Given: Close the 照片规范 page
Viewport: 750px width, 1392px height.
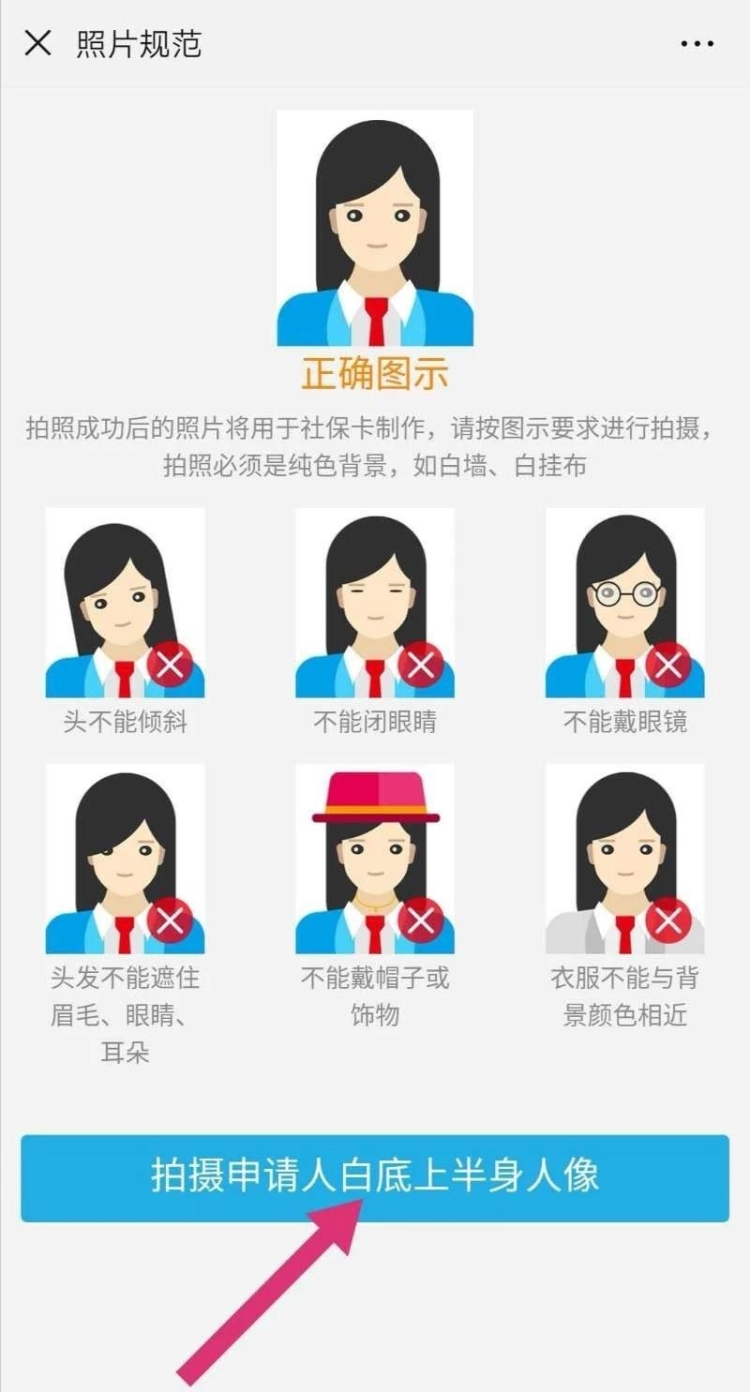Looking at the screenshot, I should pos(38,44).
